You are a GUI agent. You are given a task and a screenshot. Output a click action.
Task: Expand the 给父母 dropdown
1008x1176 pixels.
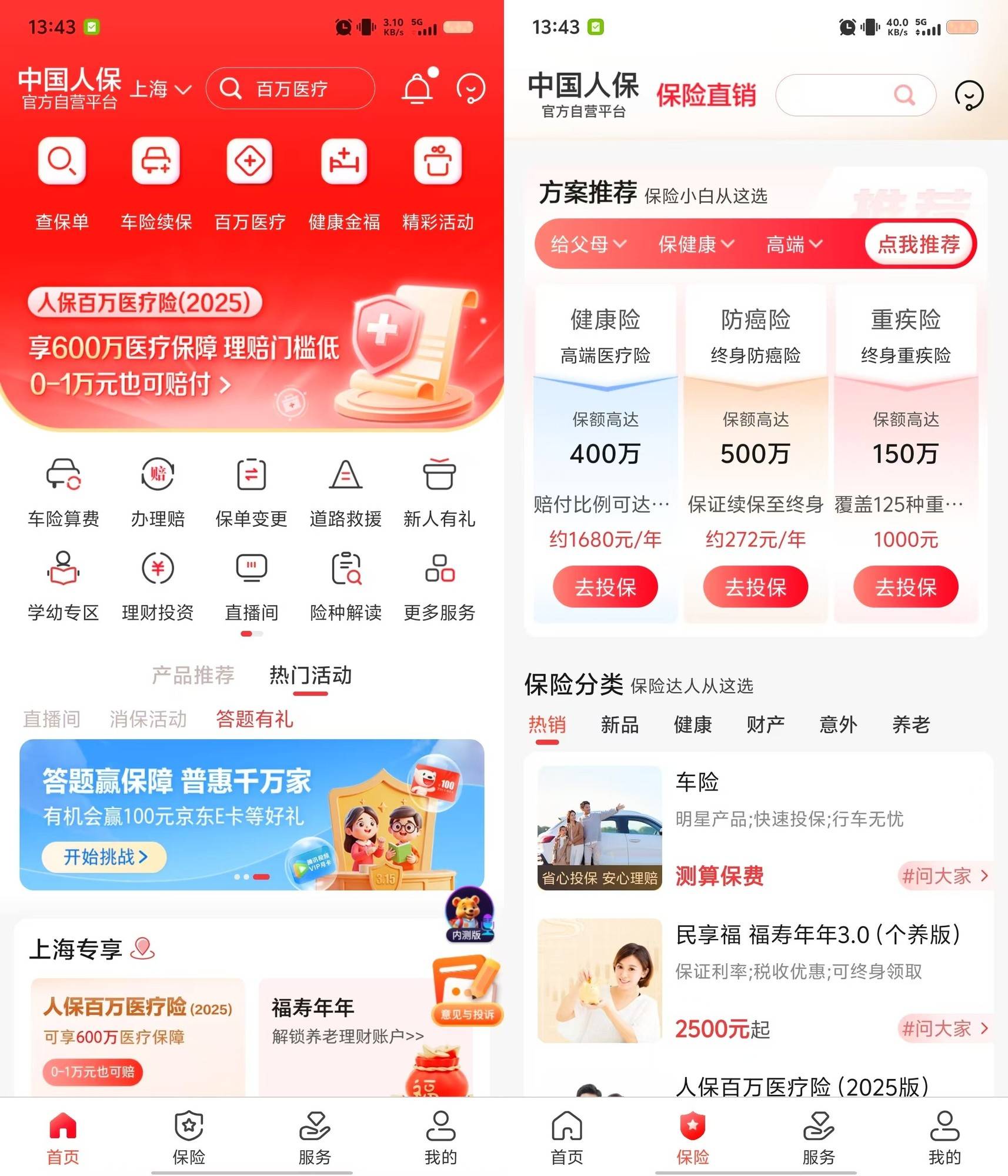(588, 244)
